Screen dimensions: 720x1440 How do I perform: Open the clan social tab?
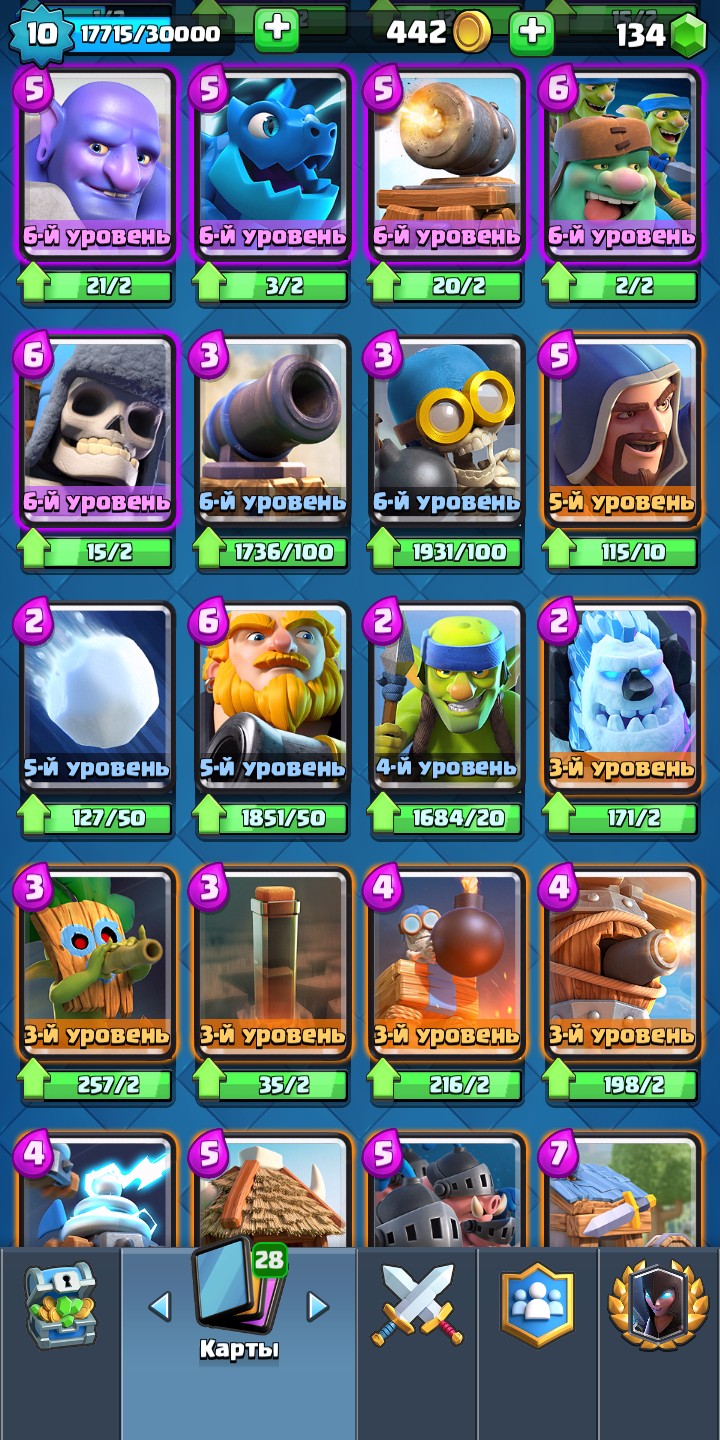[538, 1304]
